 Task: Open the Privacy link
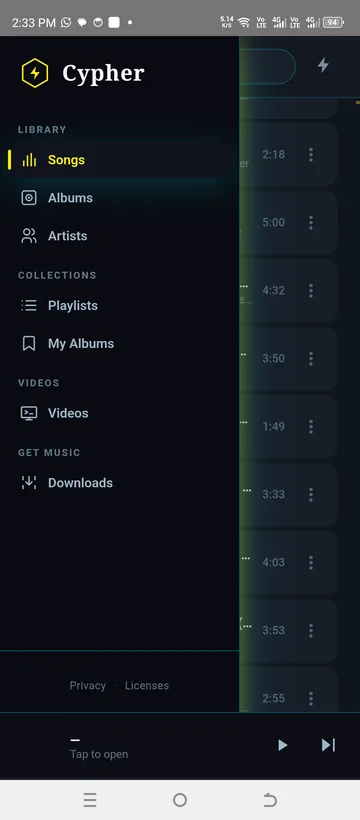(x=87, y=686)
